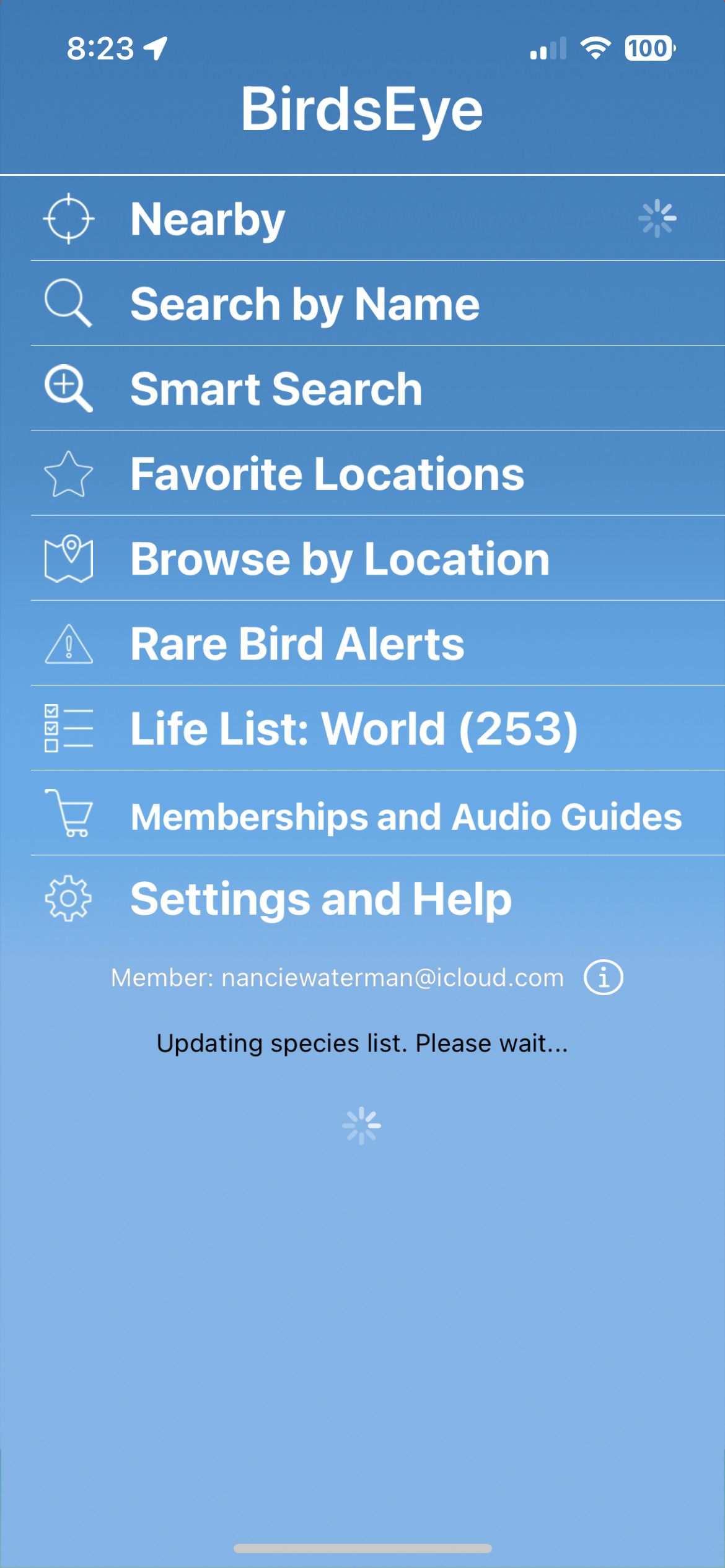The width and height of the screenshot is (725, 1568).
Task: Select the Life List checklist icon
Action: pos(68,729)
